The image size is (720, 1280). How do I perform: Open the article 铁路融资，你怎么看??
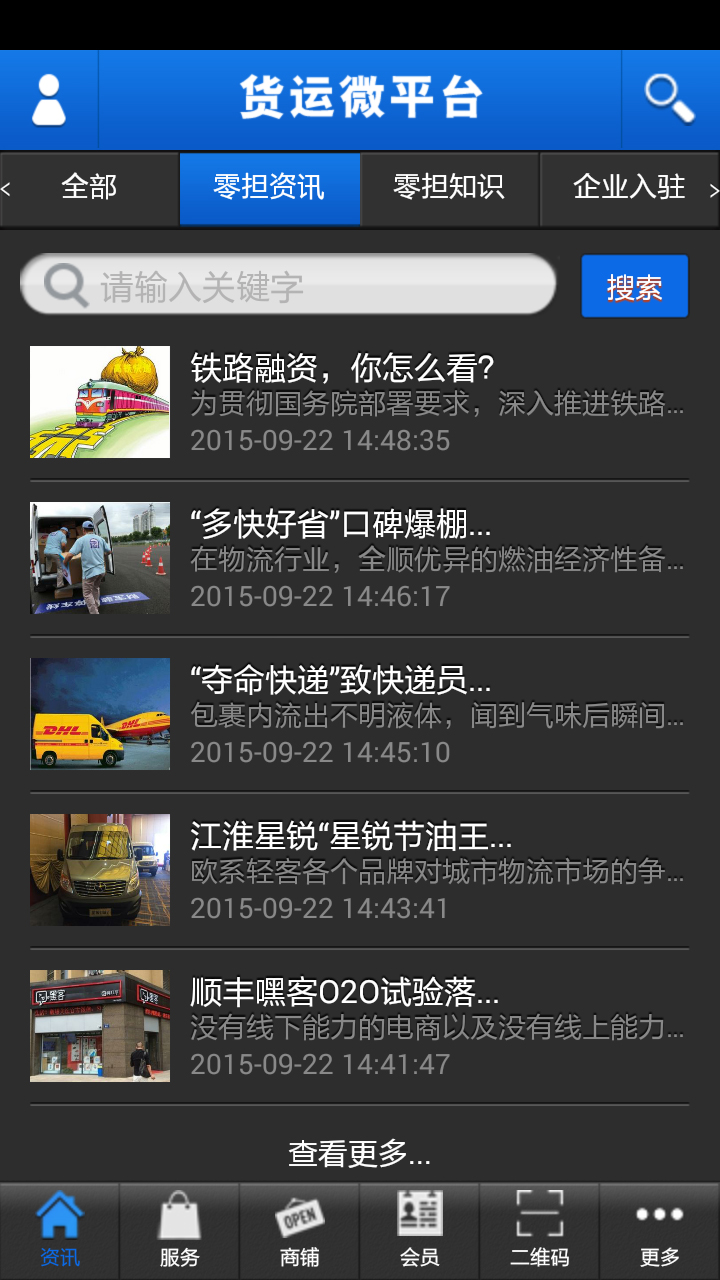click(x=360, y=402)
